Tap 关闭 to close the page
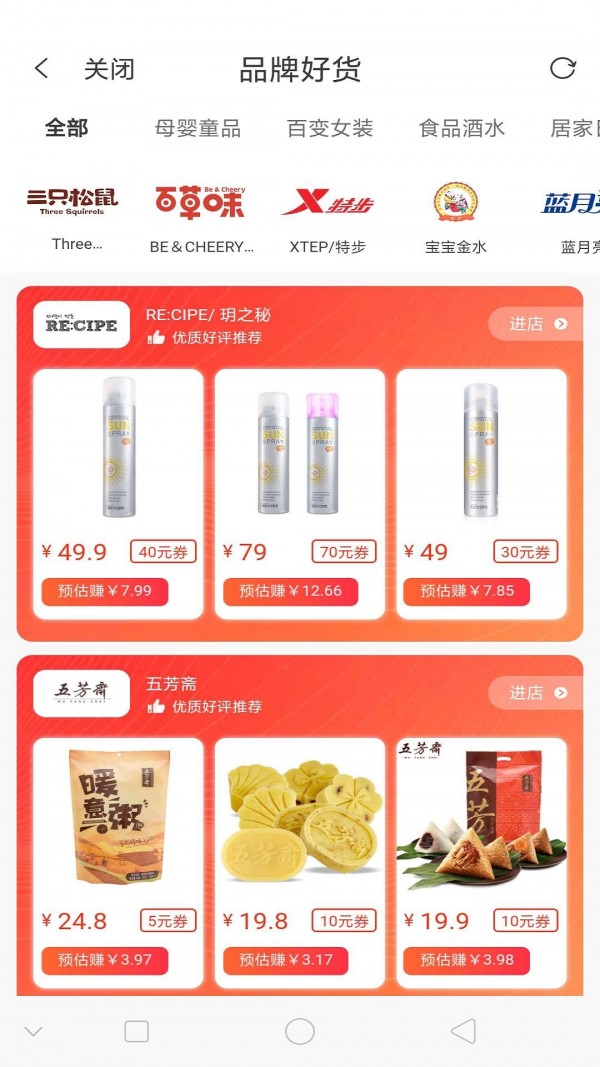Viewport: 600px width, 1067px height. pos(109,69)
